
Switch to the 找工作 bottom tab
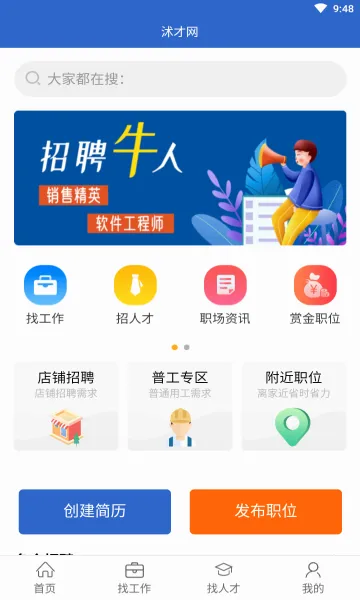click(135, 578)
